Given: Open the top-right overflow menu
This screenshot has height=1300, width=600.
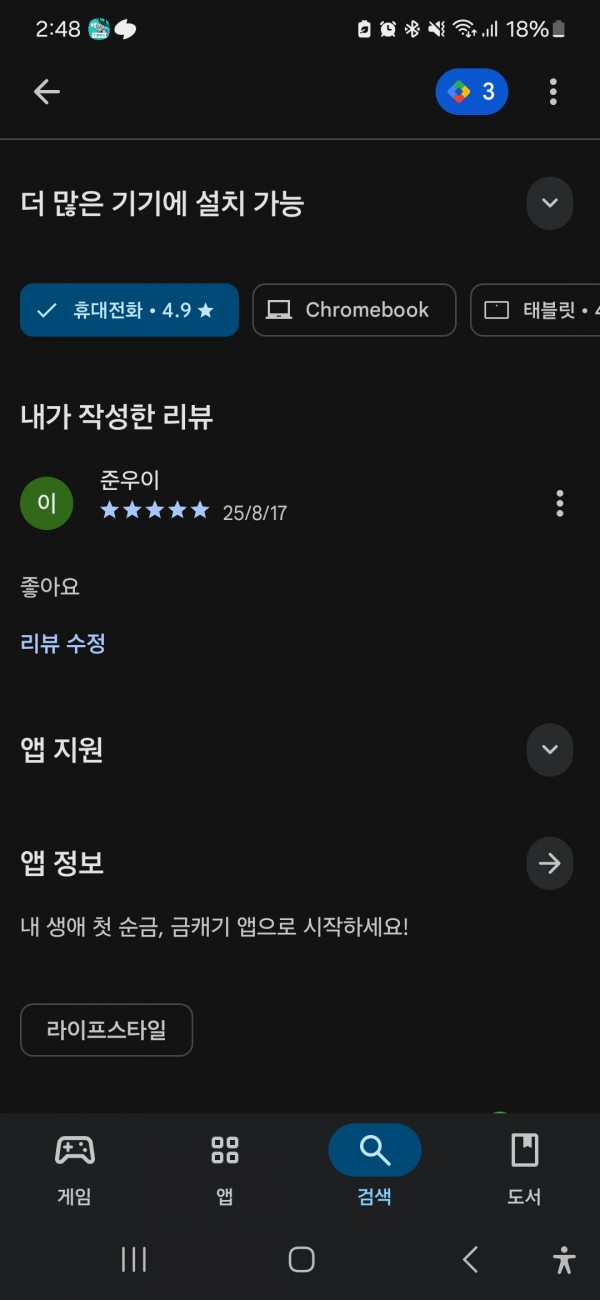Looking at the screenshot, I should 553,92.
